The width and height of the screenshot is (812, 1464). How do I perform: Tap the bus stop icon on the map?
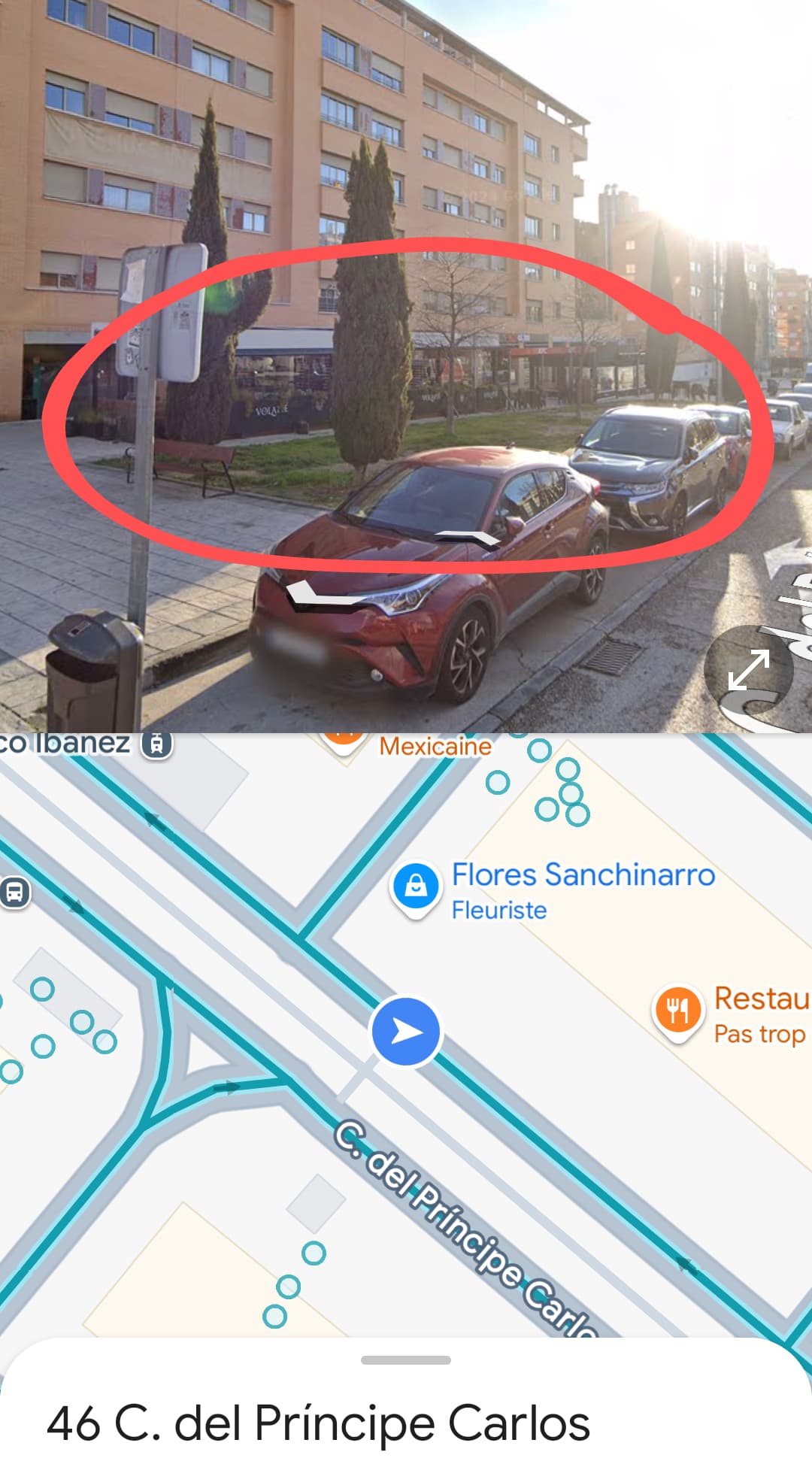click(14, 893)
